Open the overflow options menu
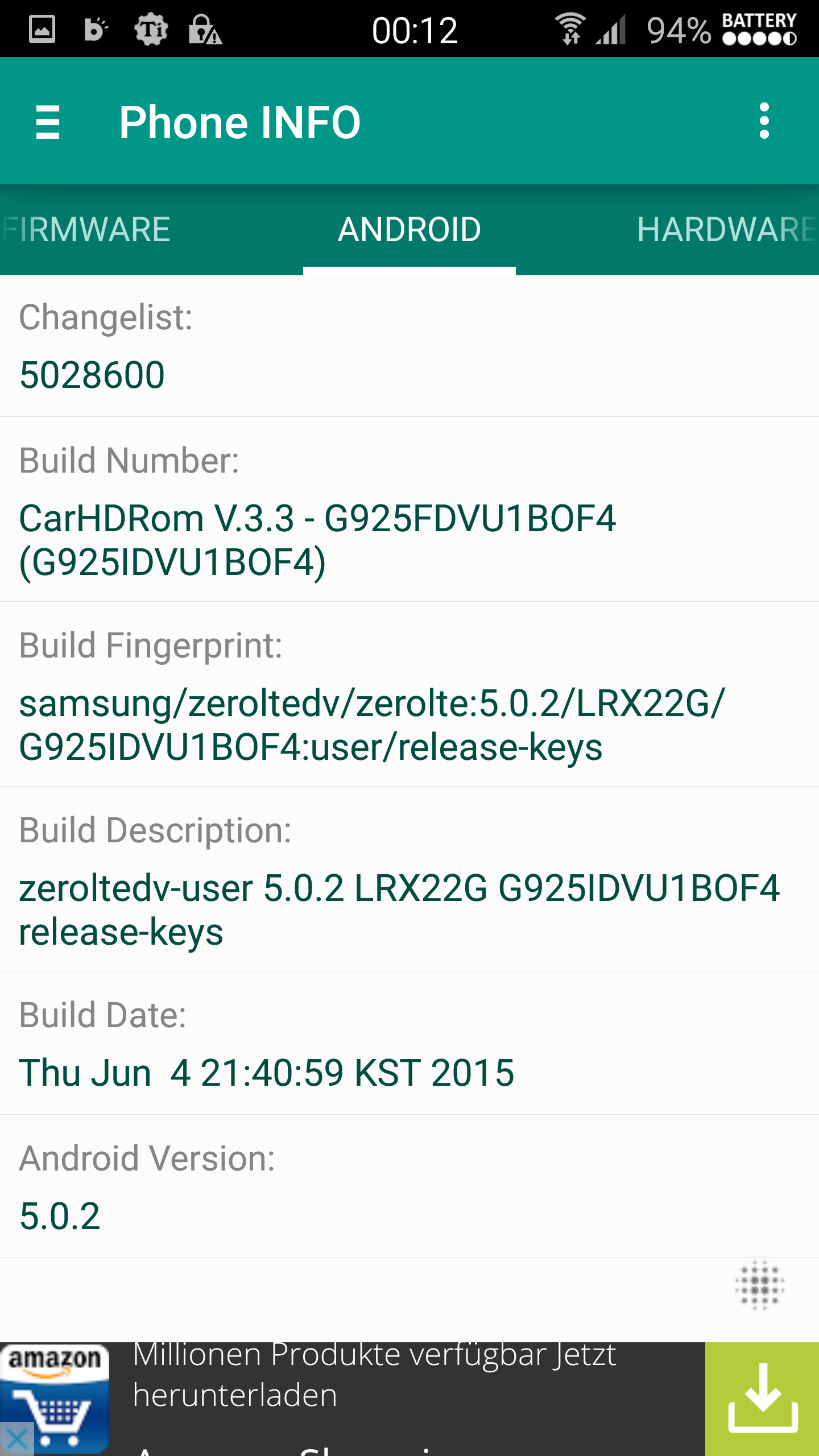 click(x=764, y=121)
